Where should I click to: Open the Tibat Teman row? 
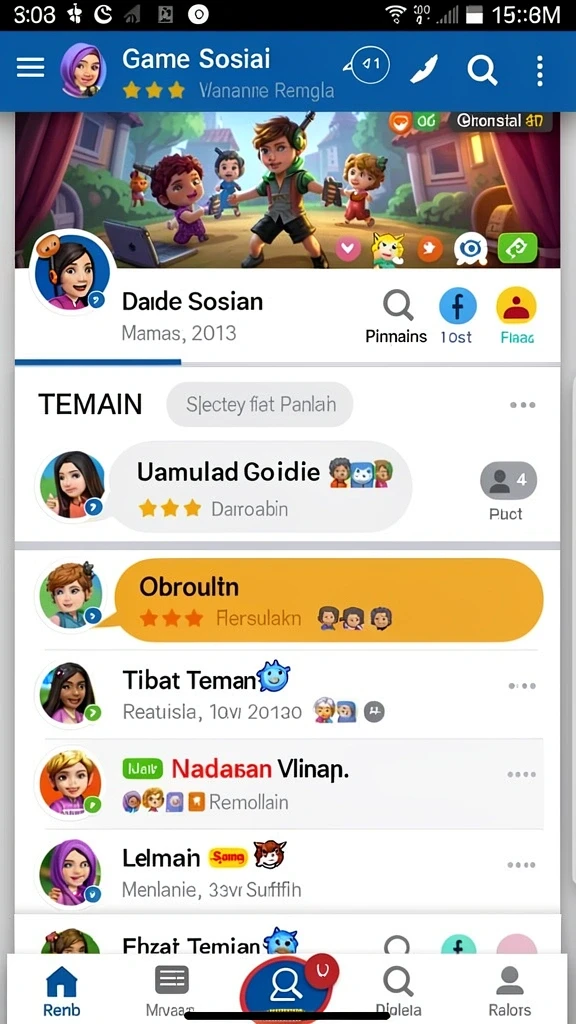click(x=288, y=695)
